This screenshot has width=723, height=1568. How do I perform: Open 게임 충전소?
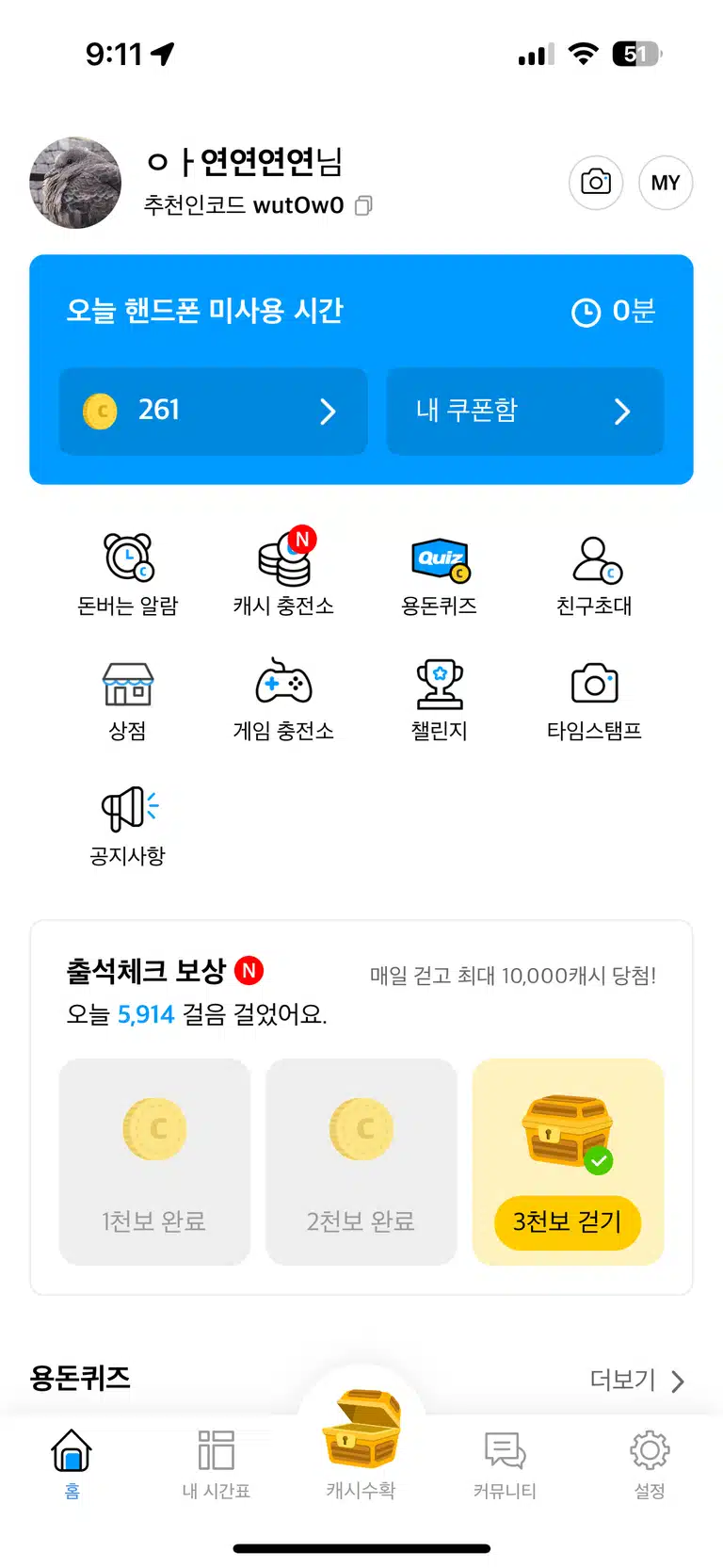click(283, 700)
